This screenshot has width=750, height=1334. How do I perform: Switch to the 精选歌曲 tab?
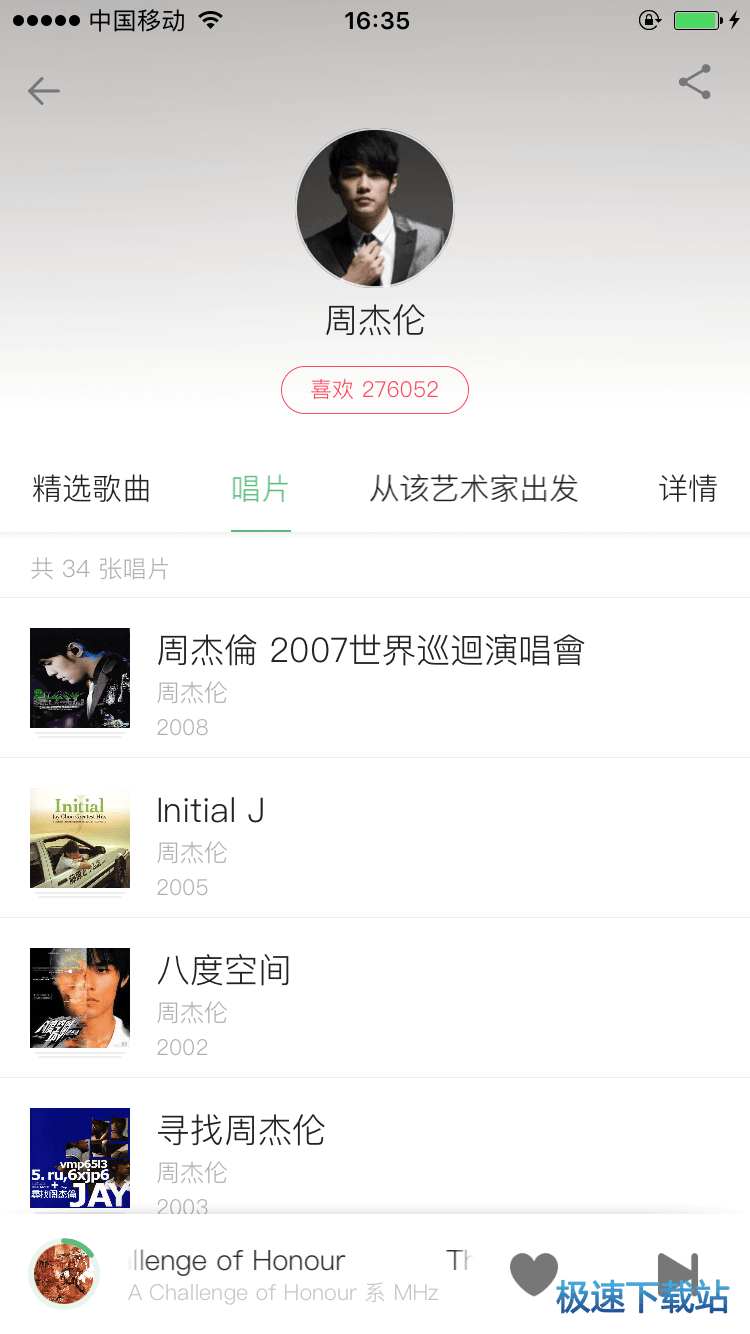92,489
